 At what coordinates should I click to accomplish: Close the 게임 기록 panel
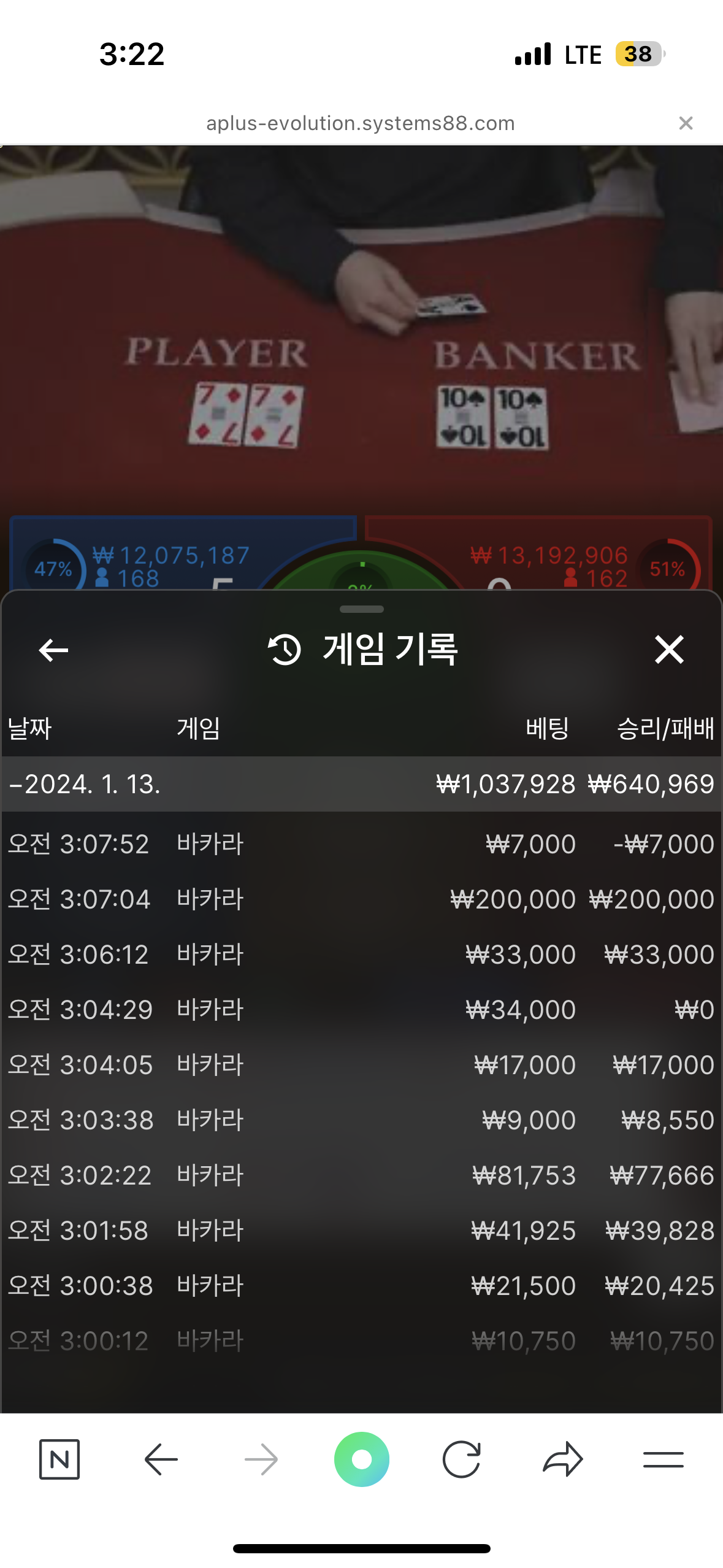[669, 650]
